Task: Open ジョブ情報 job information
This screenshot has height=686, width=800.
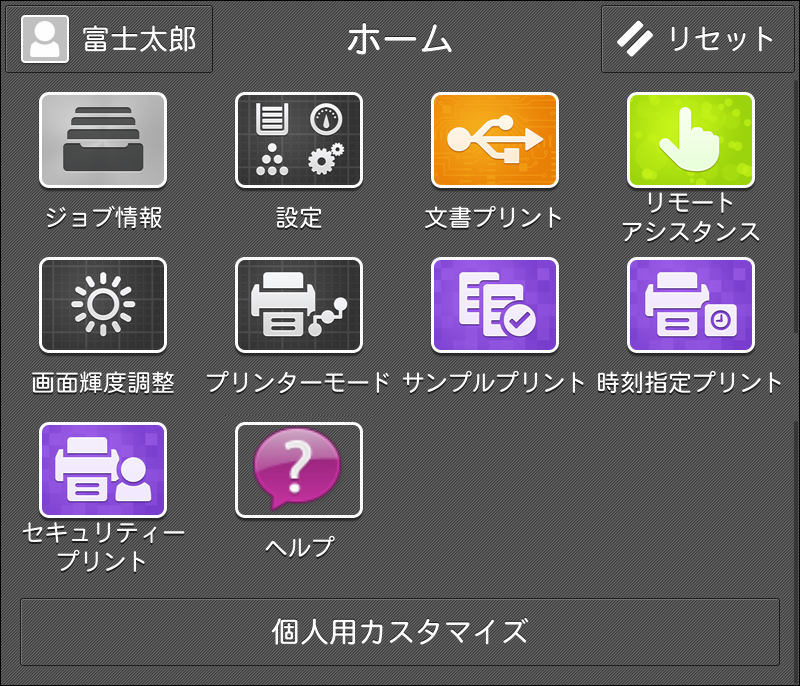Action: click(x=103, y=141)
